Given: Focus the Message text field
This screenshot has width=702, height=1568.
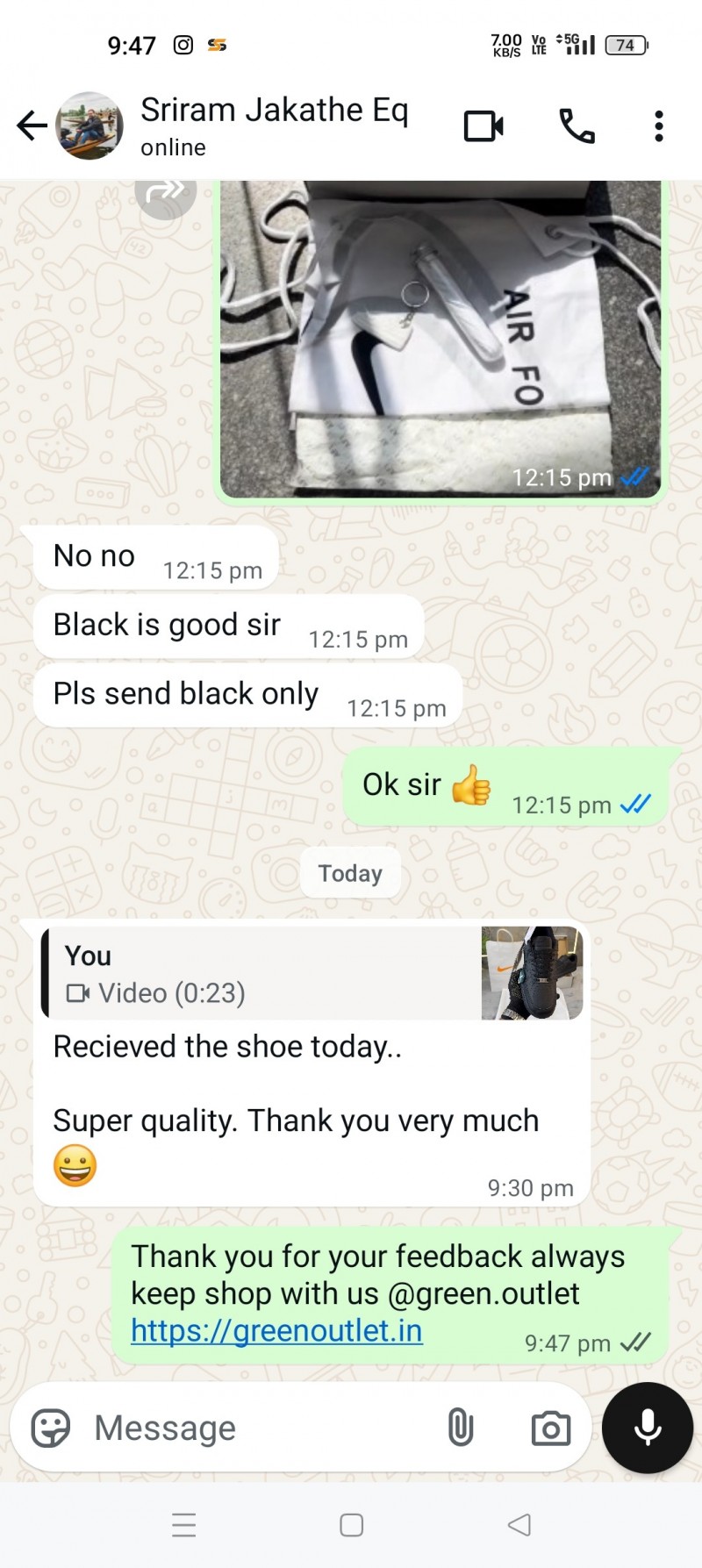Looking at the screenshot, I should [x=254, y=1428].
